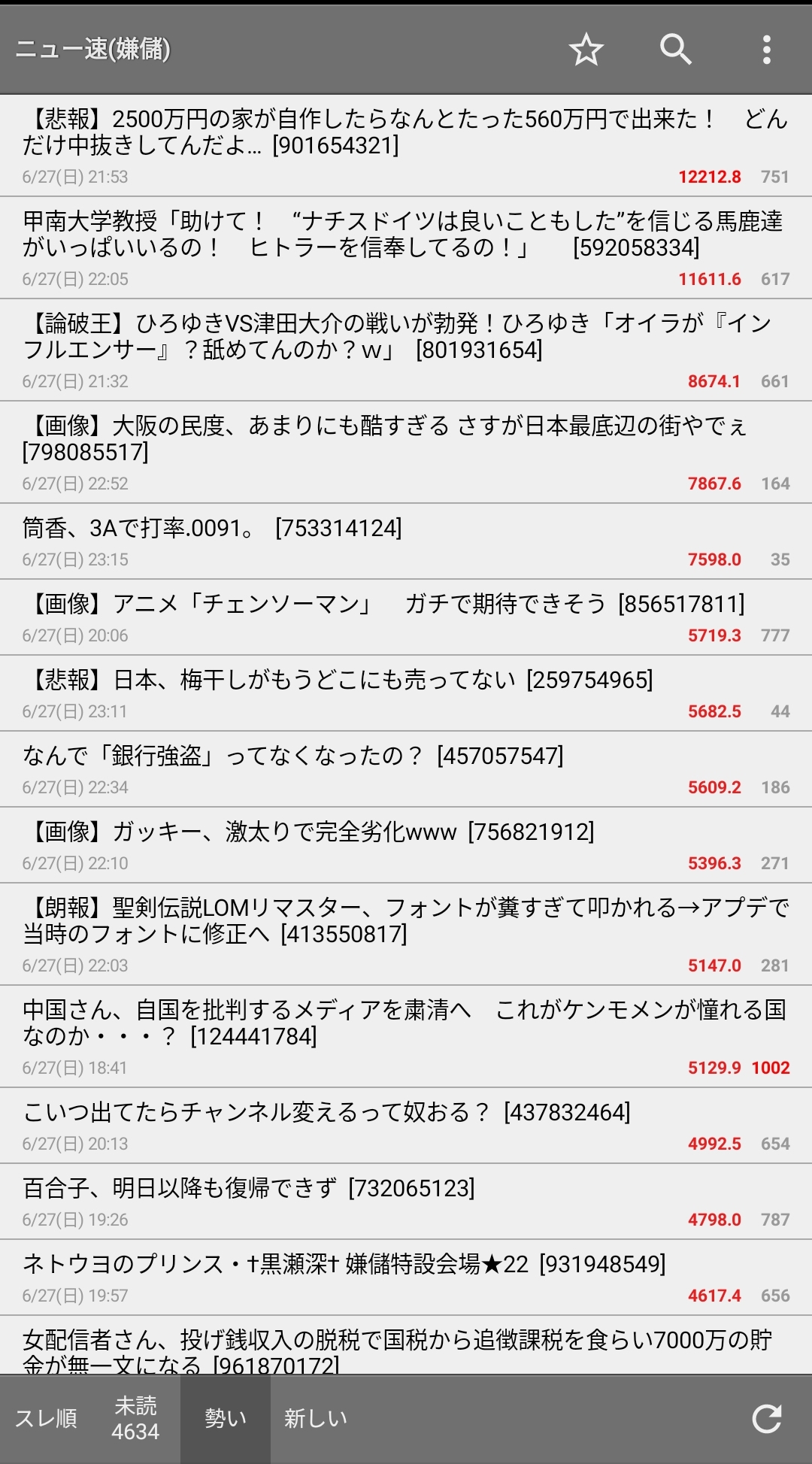
Task: Open the 銀行強盗 thread
Action: click(x=406, y=769)
